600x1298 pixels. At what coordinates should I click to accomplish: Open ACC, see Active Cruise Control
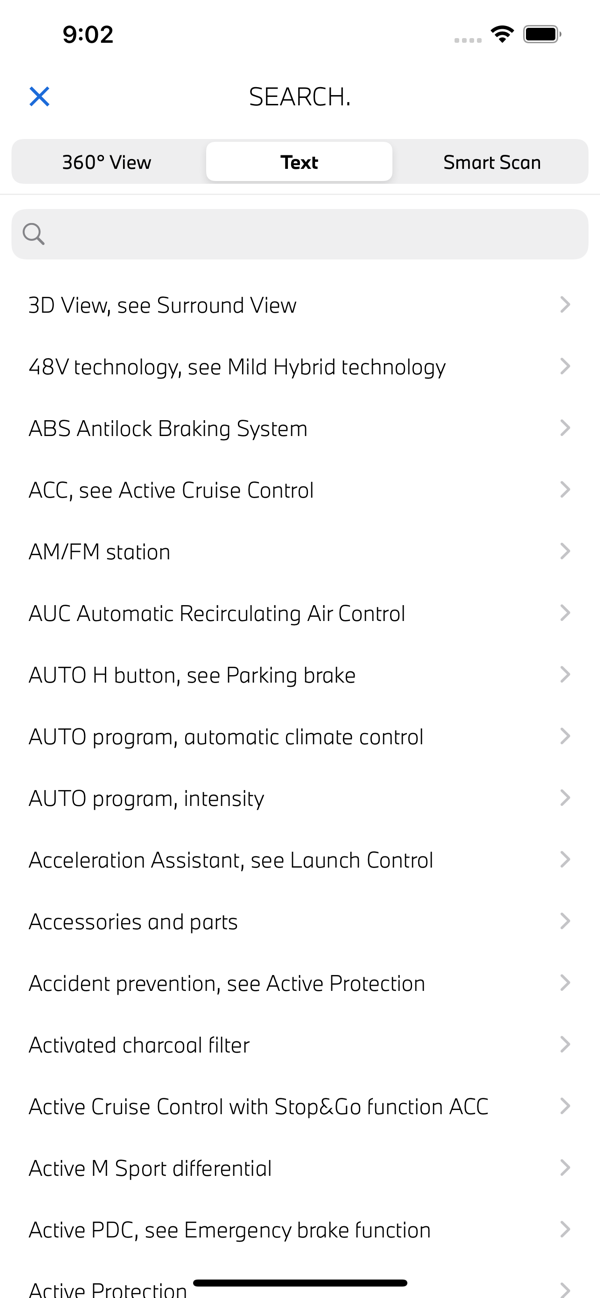pyautogui.click(x=300, y=490)
